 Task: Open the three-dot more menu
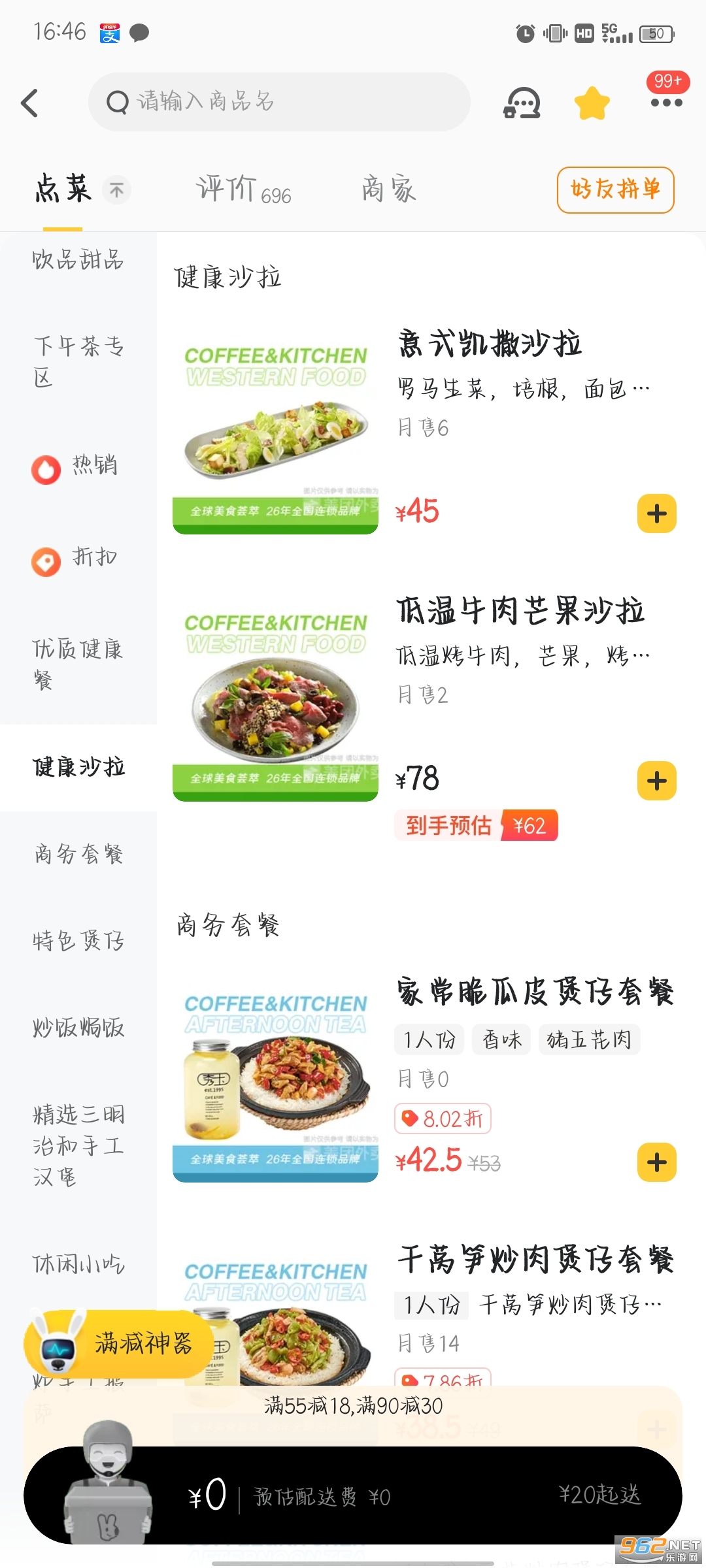tap(666, 103)
